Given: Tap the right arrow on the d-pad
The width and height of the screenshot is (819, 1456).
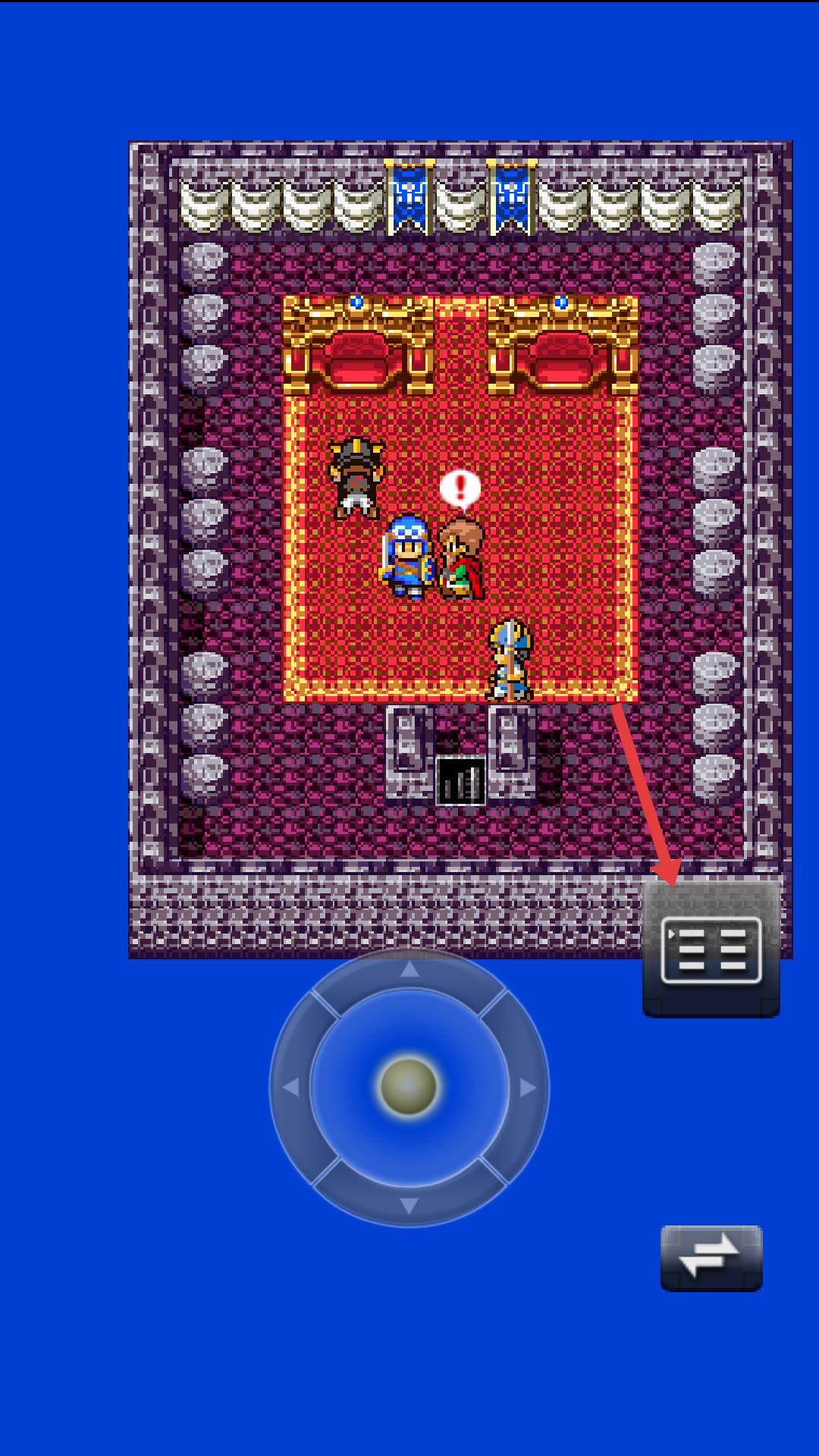Looking at the screenshot, I should 527,1087.
